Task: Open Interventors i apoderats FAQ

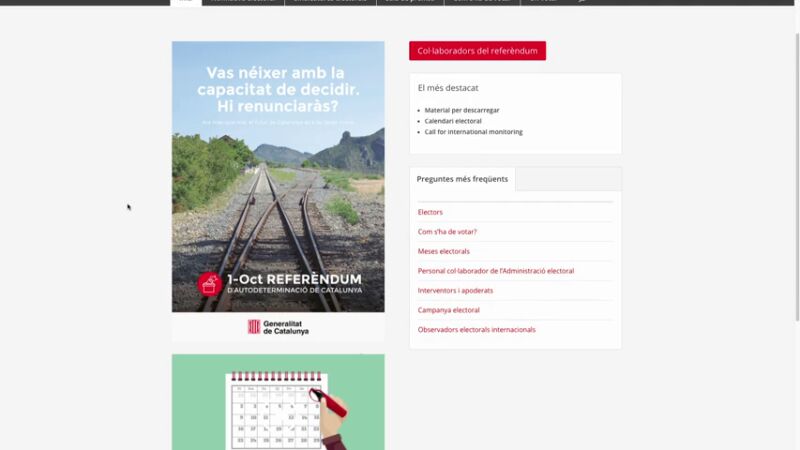Action: click(455, 290)
